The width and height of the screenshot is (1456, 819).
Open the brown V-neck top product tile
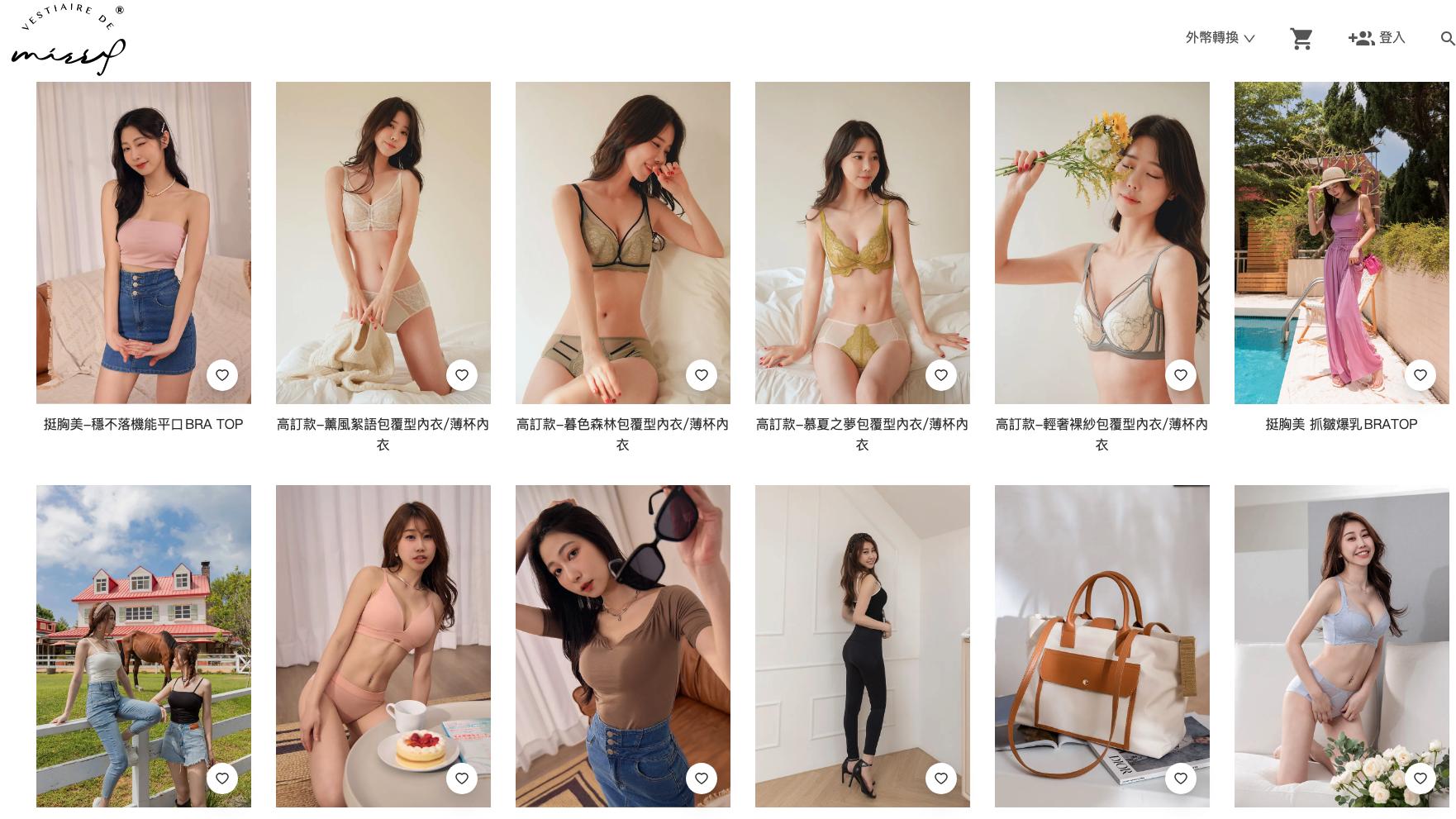pos(622,645)
